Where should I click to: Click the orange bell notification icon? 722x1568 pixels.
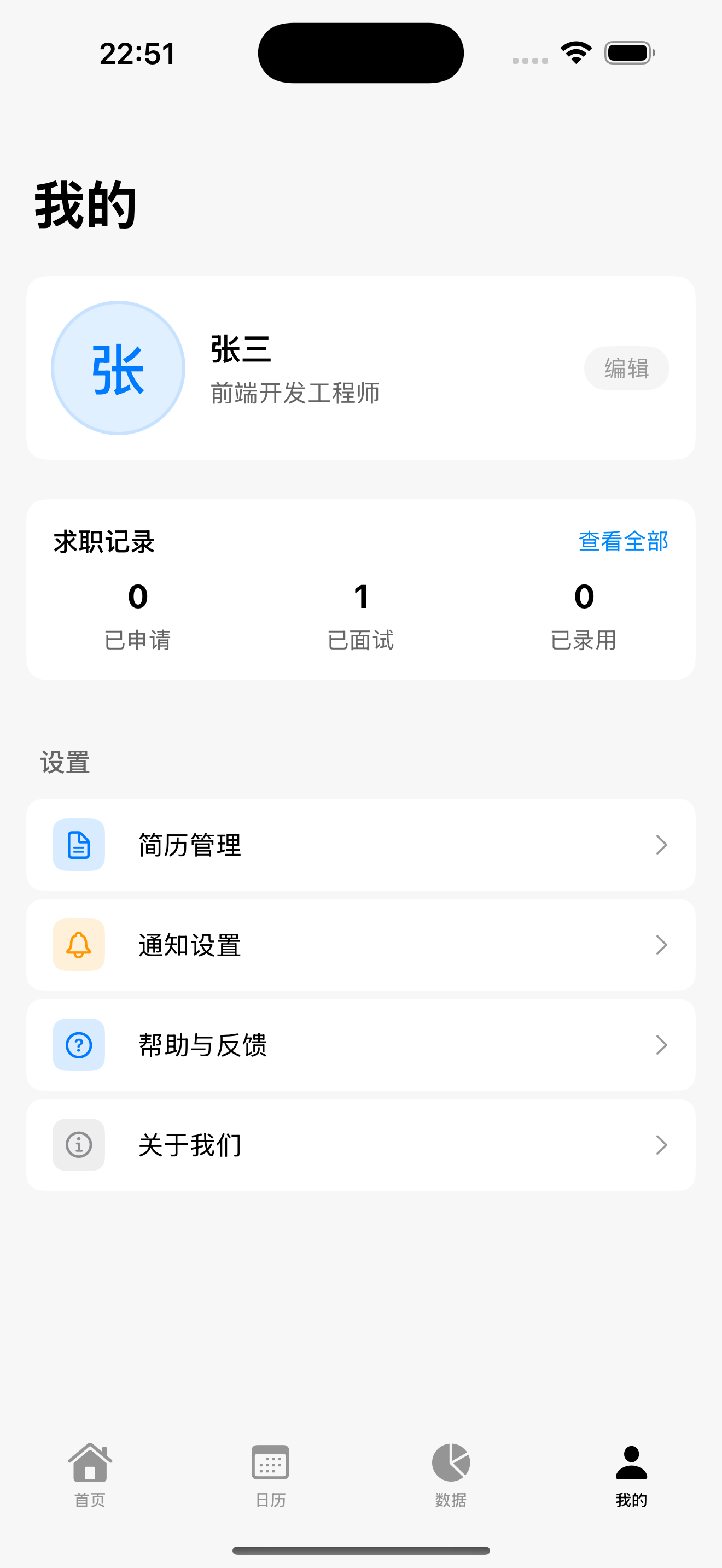tap(79, 945)
